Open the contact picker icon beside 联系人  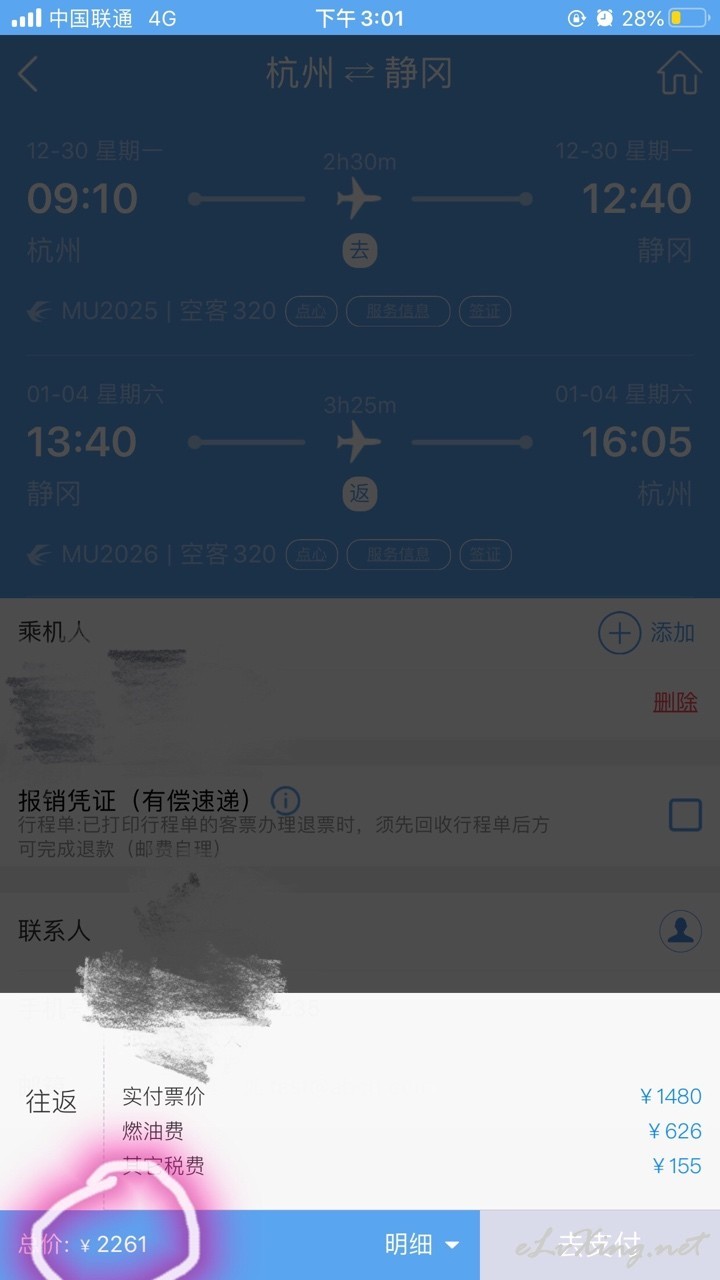[680, 931]
